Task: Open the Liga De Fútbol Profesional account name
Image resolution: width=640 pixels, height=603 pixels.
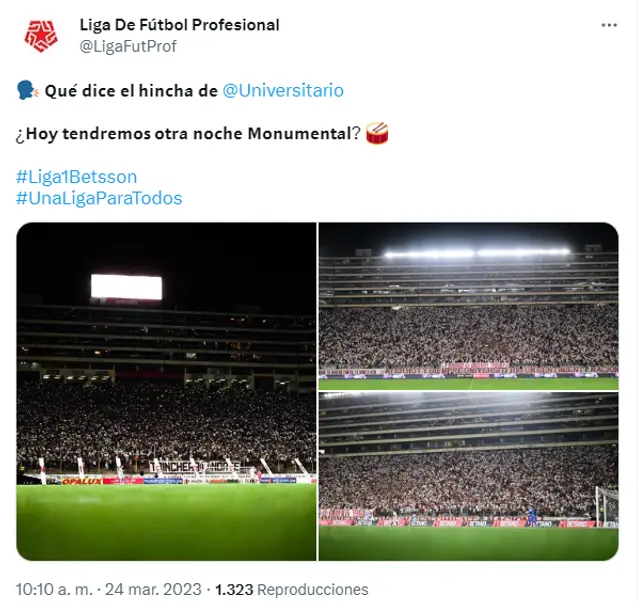Action: (x=179, y=25)
